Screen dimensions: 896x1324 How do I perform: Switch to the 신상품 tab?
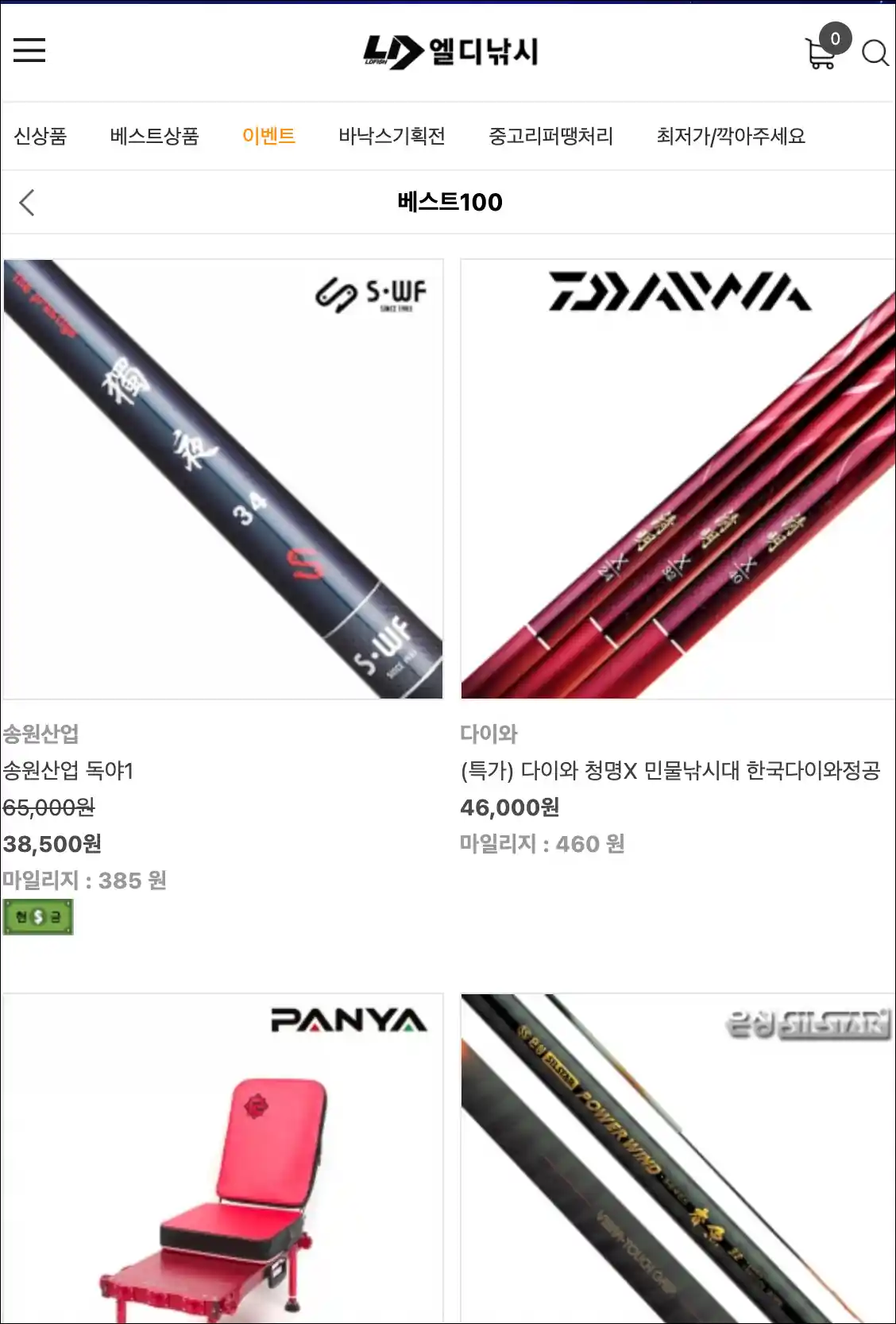coord(41,136)
